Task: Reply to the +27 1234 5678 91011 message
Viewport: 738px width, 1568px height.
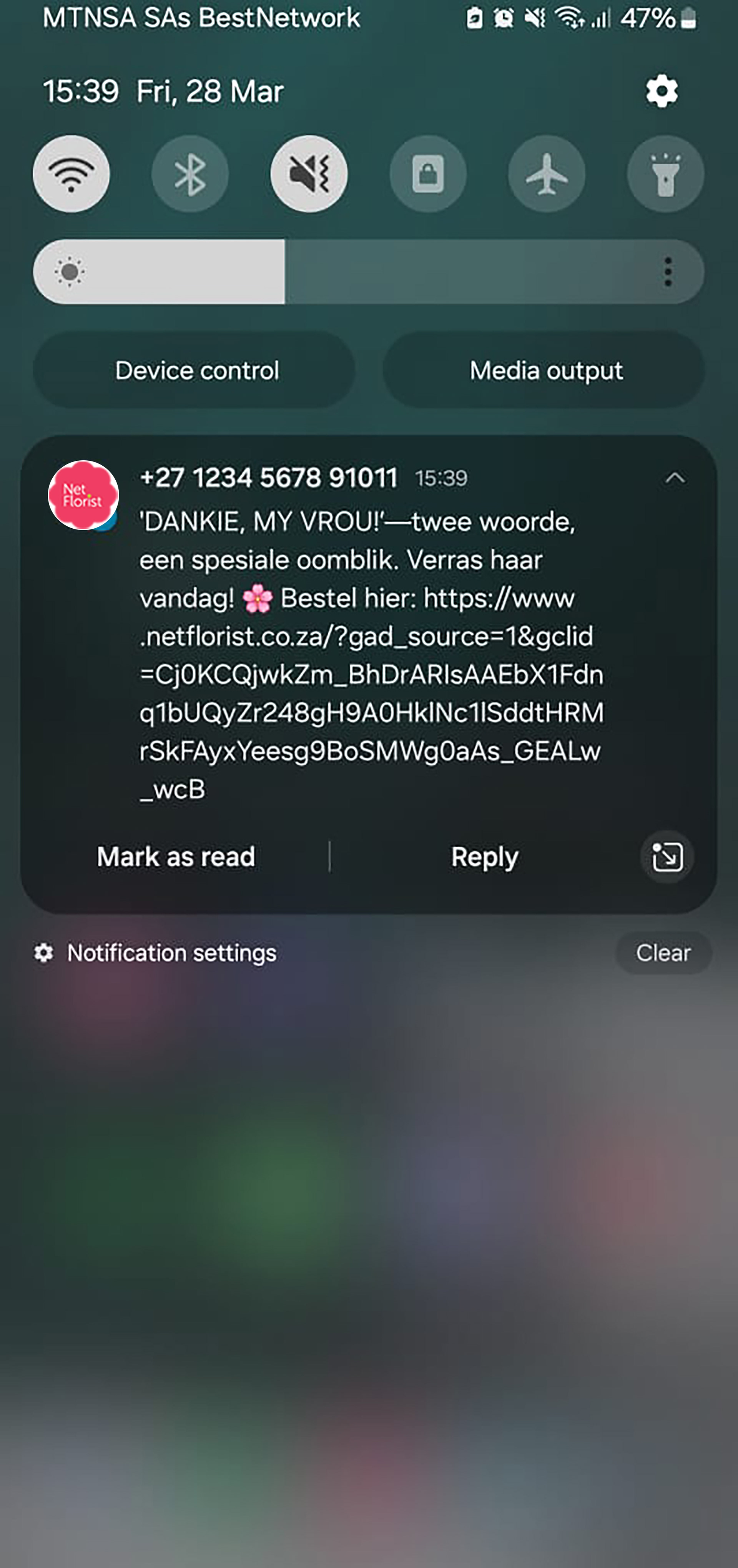Action: pyautogui.click(x=484, y=856)
